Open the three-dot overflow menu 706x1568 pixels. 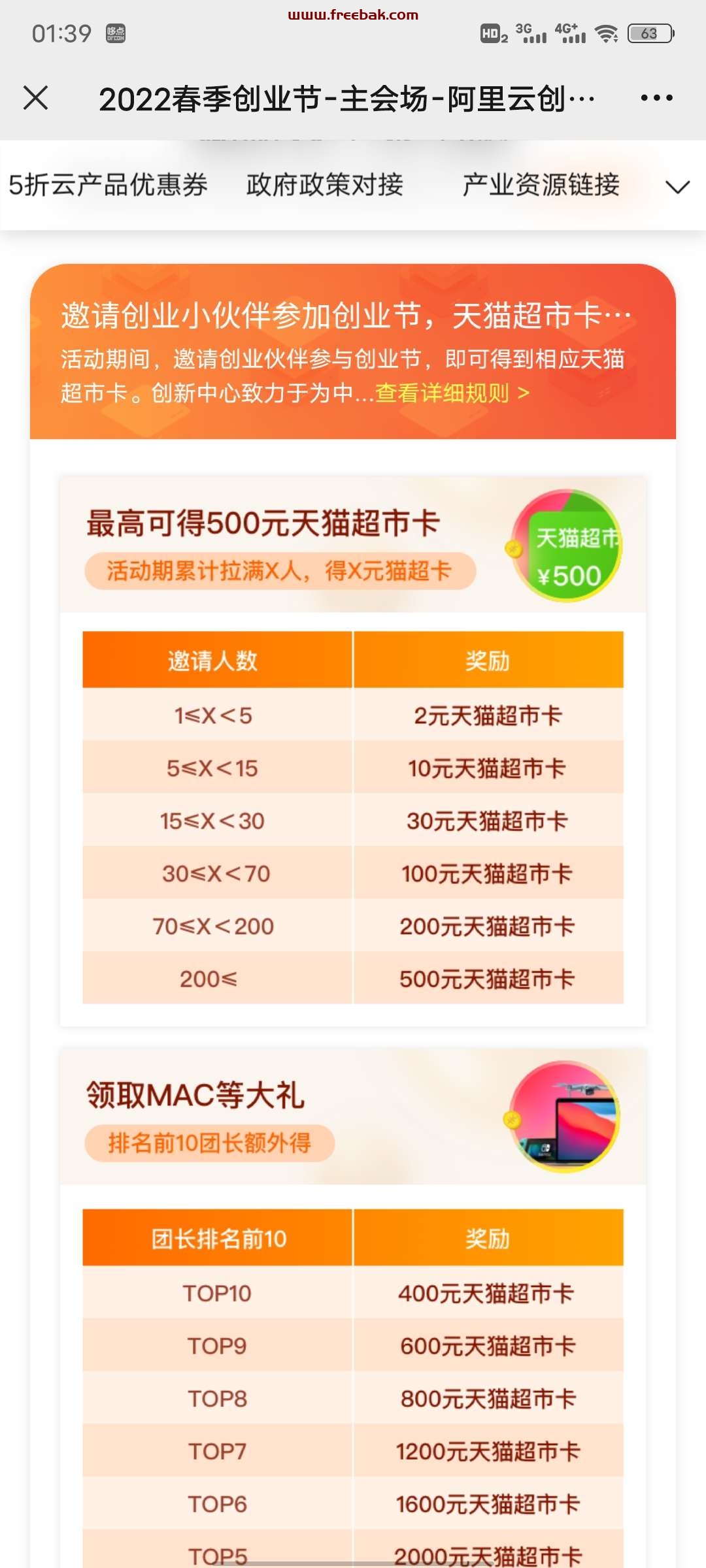click(656, 98)
